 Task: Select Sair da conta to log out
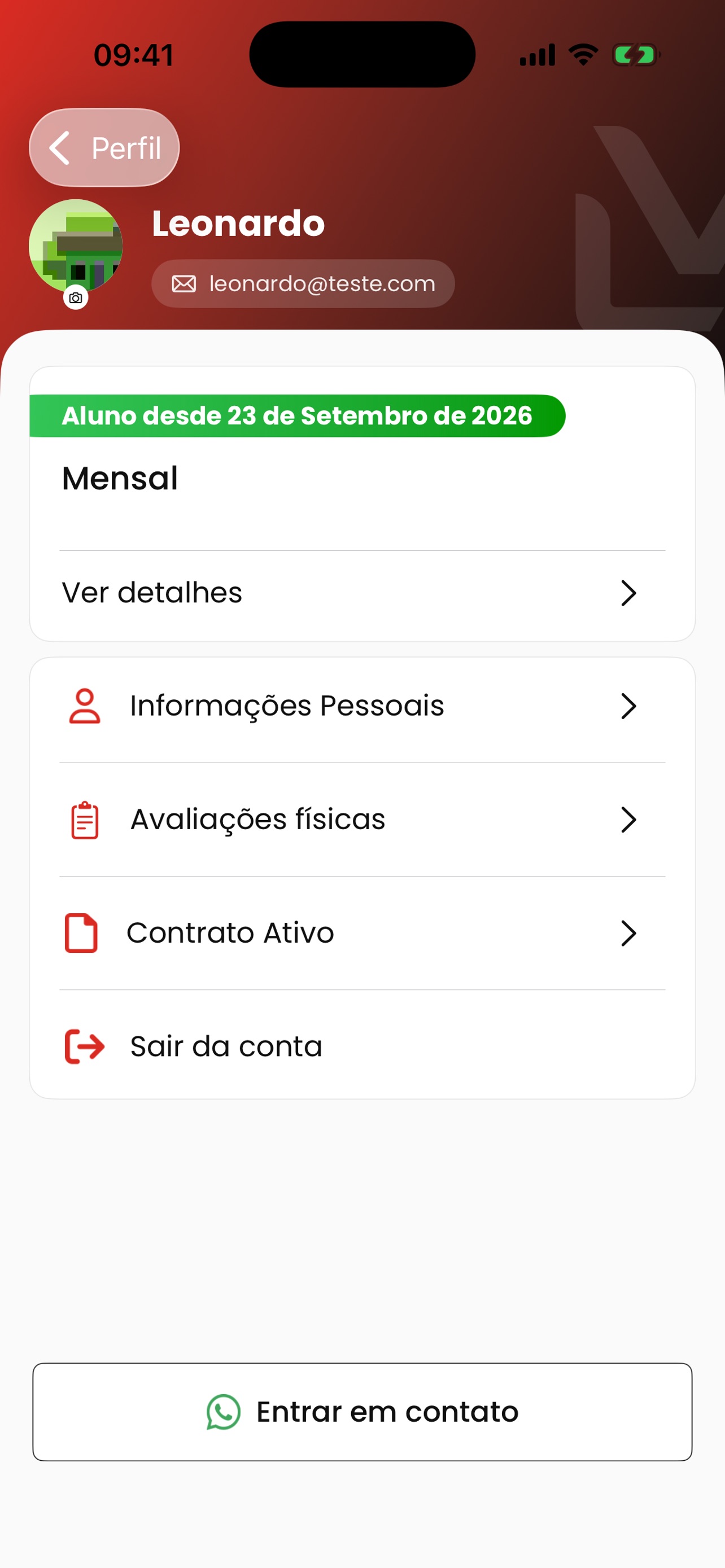pos(362,1046)
